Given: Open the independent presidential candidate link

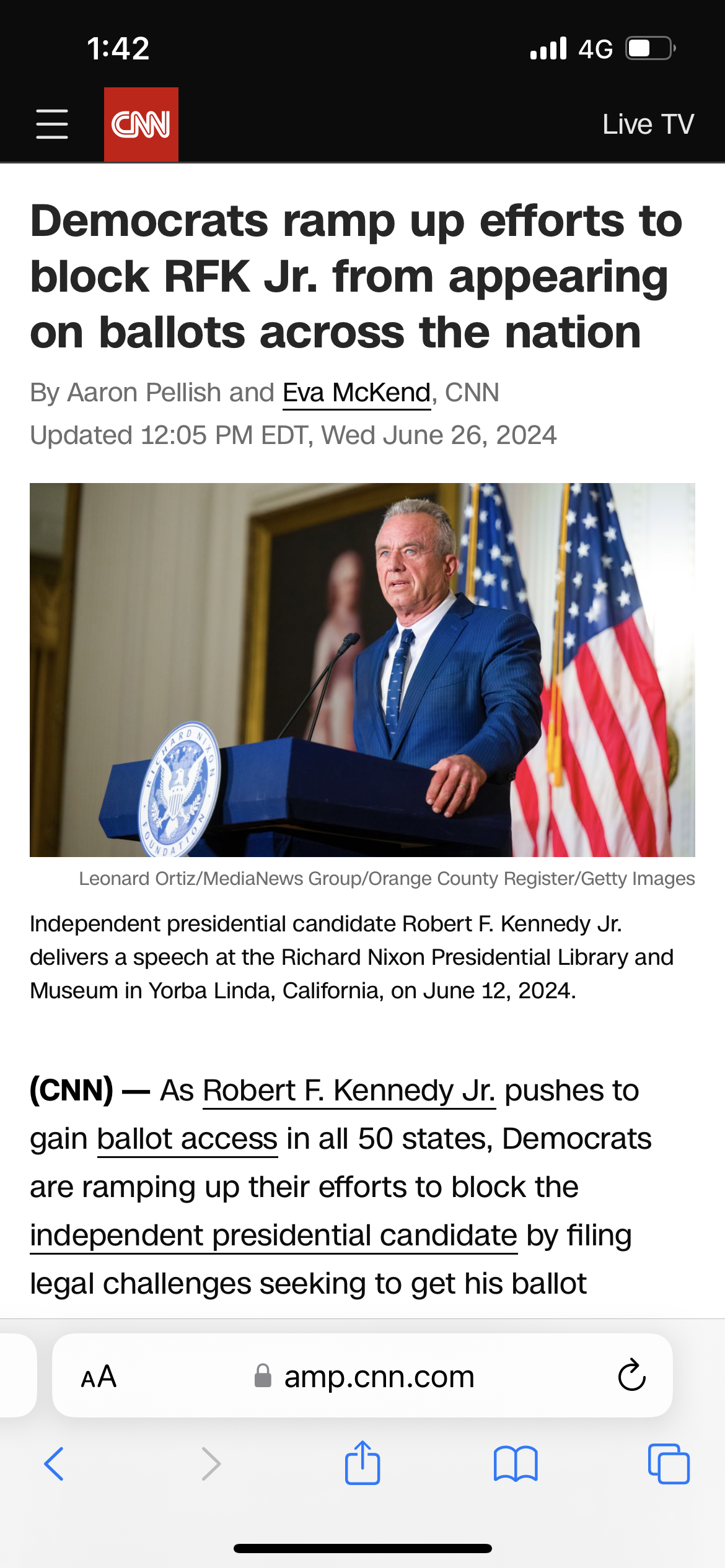Looking at the screenshot, I should tap(273, 1235).
